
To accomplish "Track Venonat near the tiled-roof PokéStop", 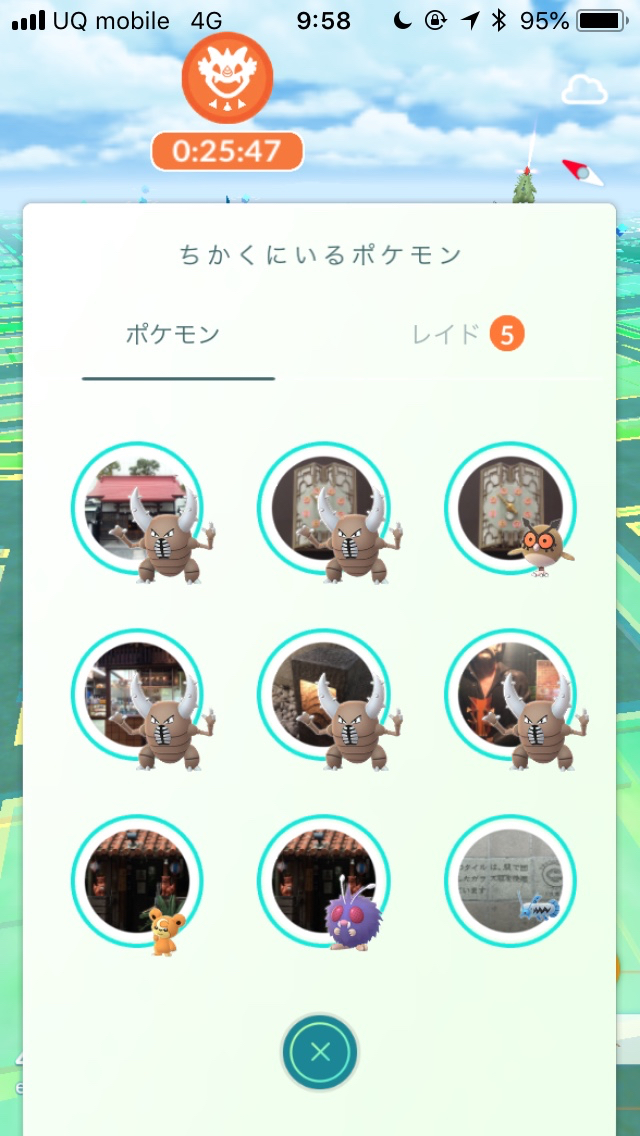I will coord(324,881).
